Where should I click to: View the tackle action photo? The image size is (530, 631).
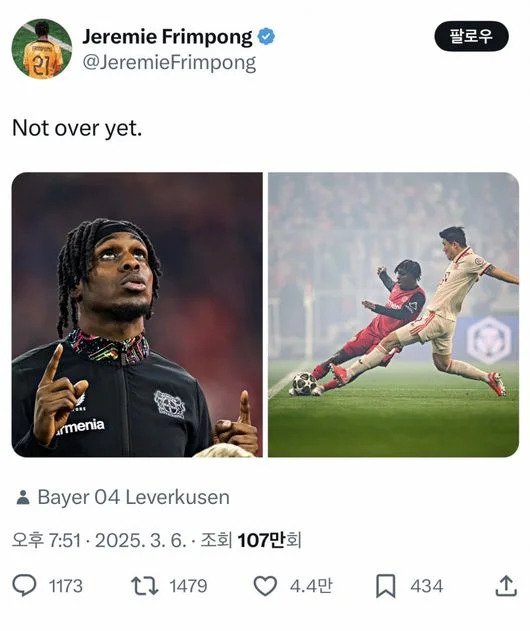[x=393, y=315]
